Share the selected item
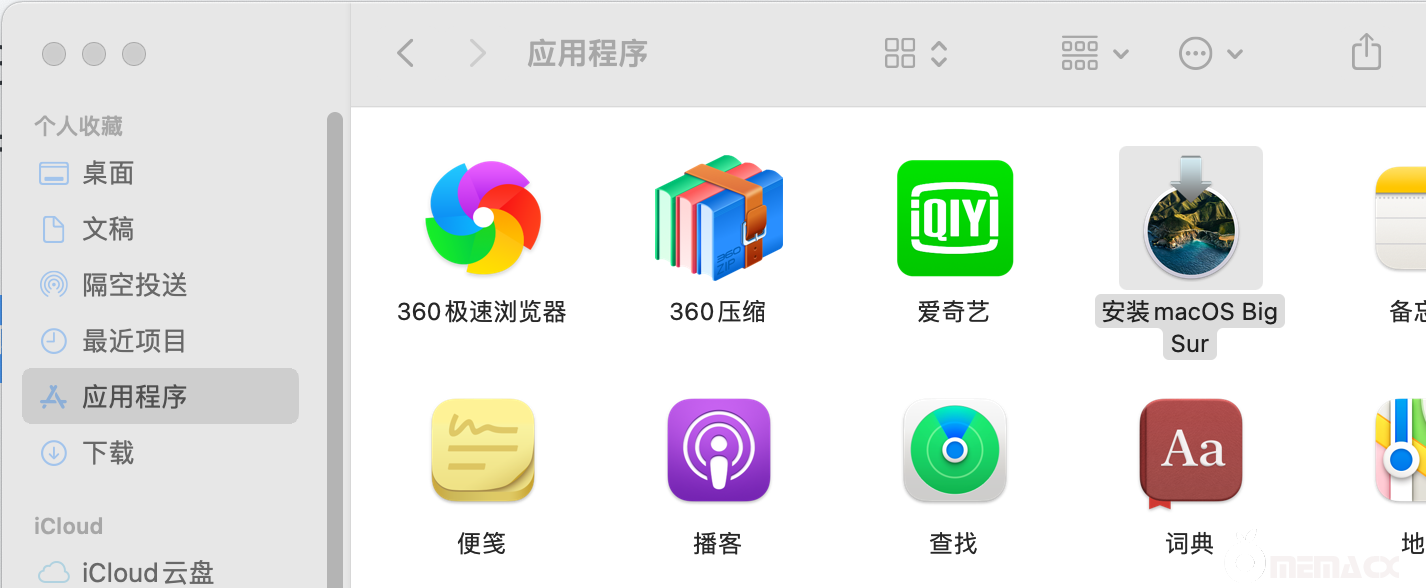 (x=1366, y=52)
